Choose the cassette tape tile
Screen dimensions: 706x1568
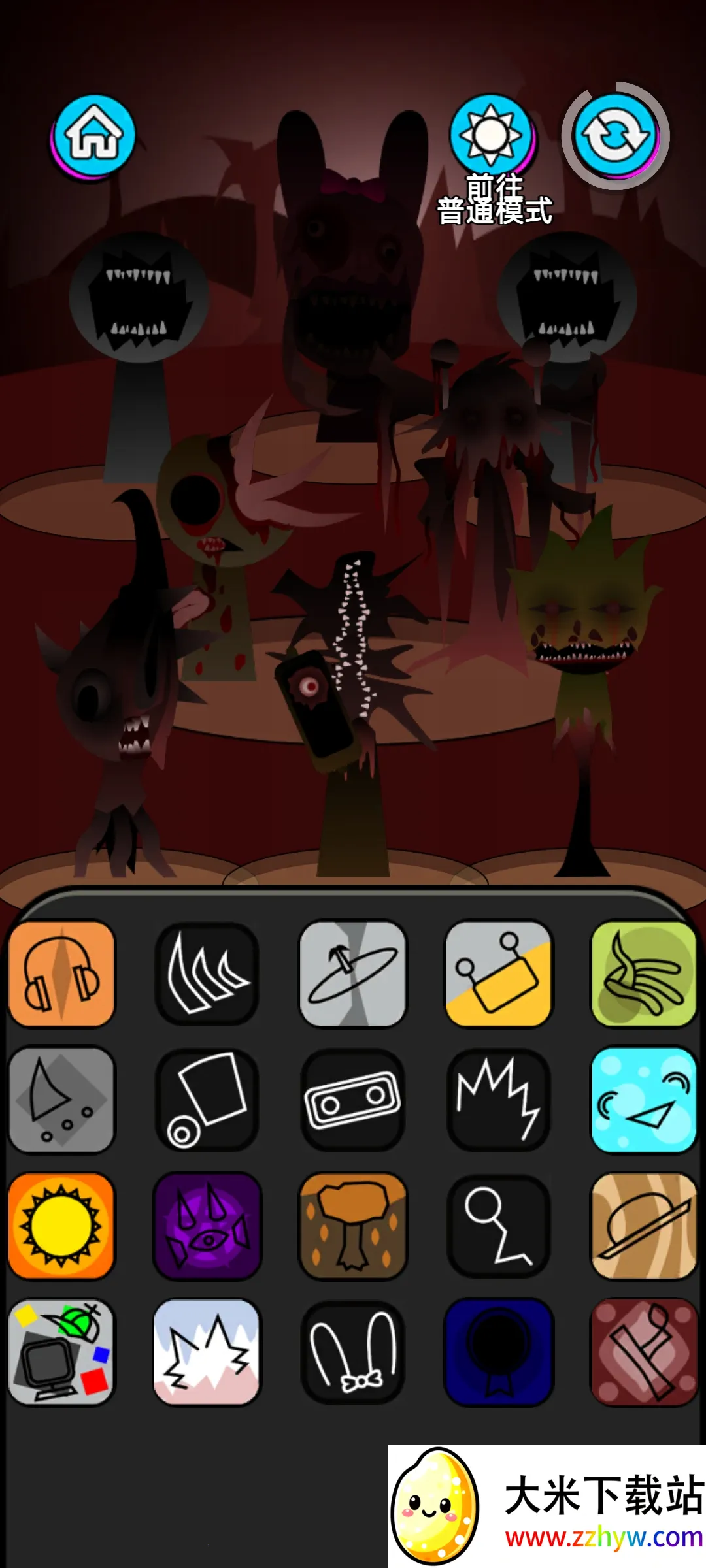click(352, 1100)
